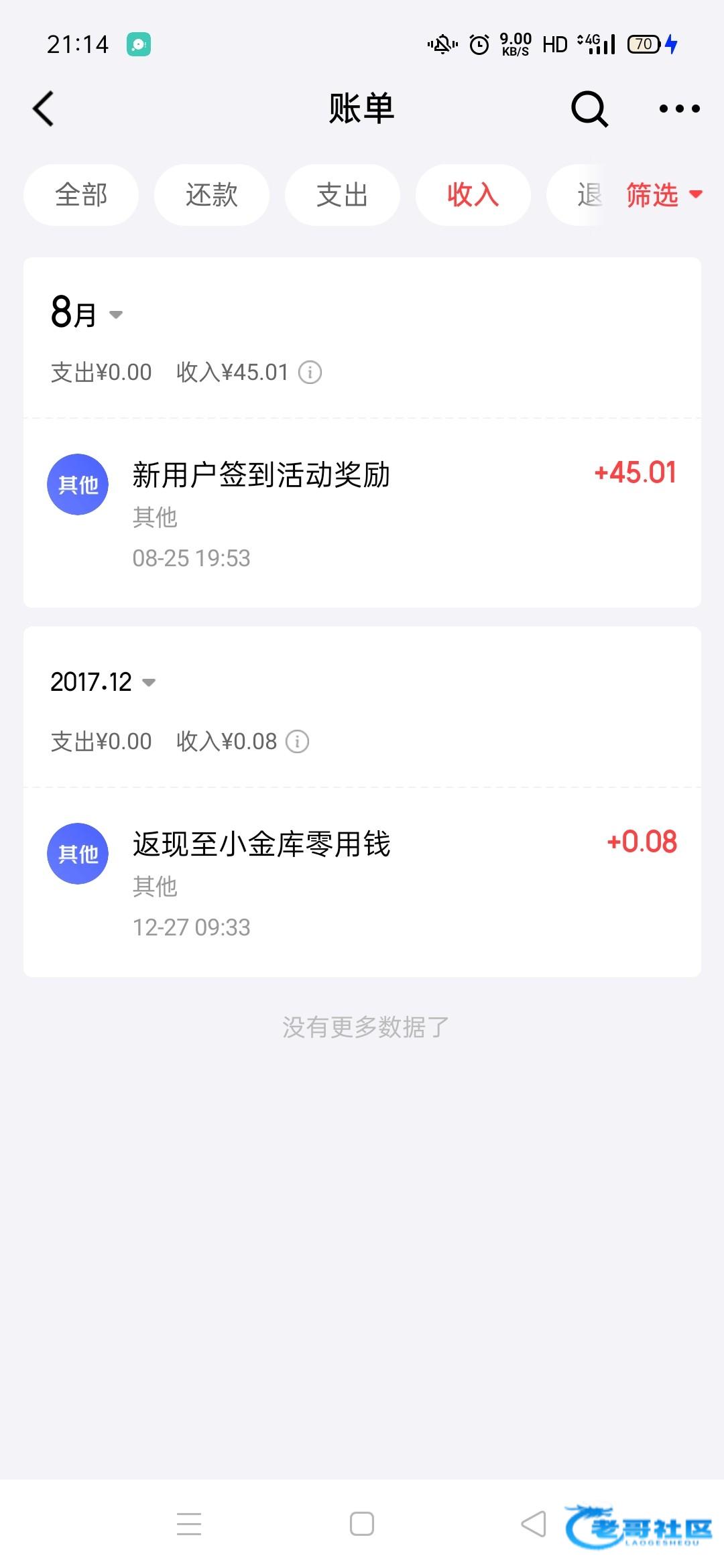
Task: Open the three-dot overflow menu
Action: (x=679, y=109)
